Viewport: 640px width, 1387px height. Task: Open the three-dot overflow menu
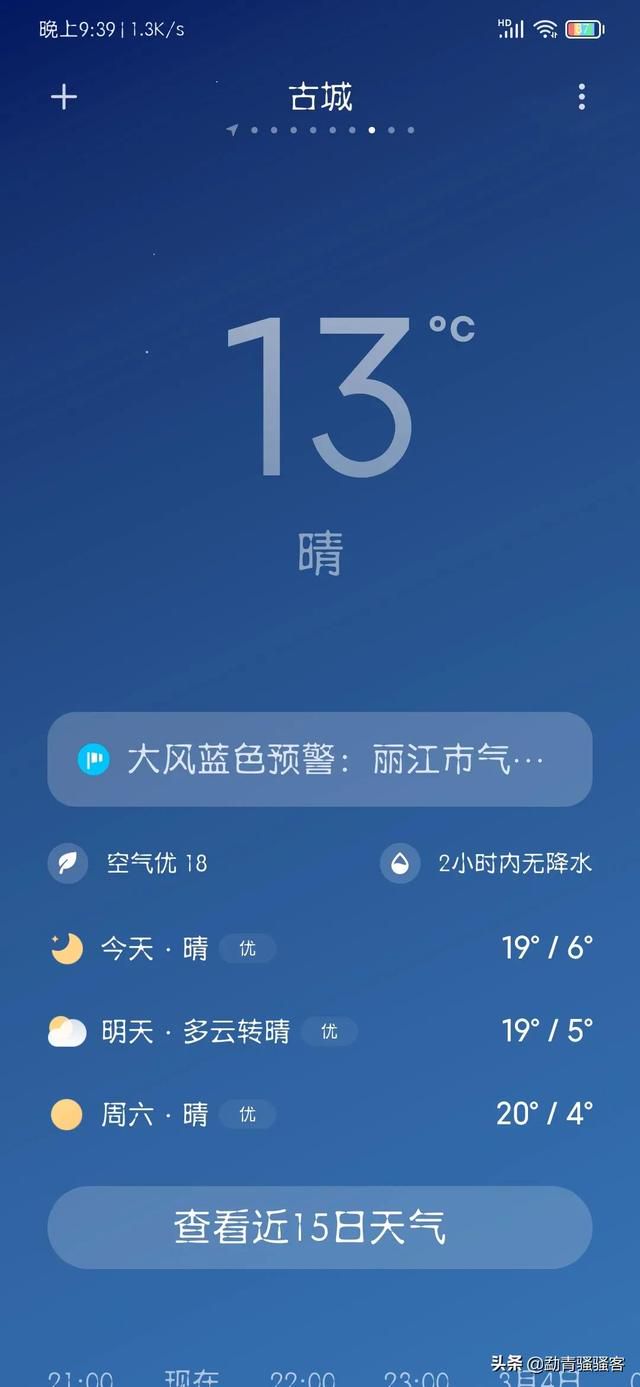(x=581, y=97)
